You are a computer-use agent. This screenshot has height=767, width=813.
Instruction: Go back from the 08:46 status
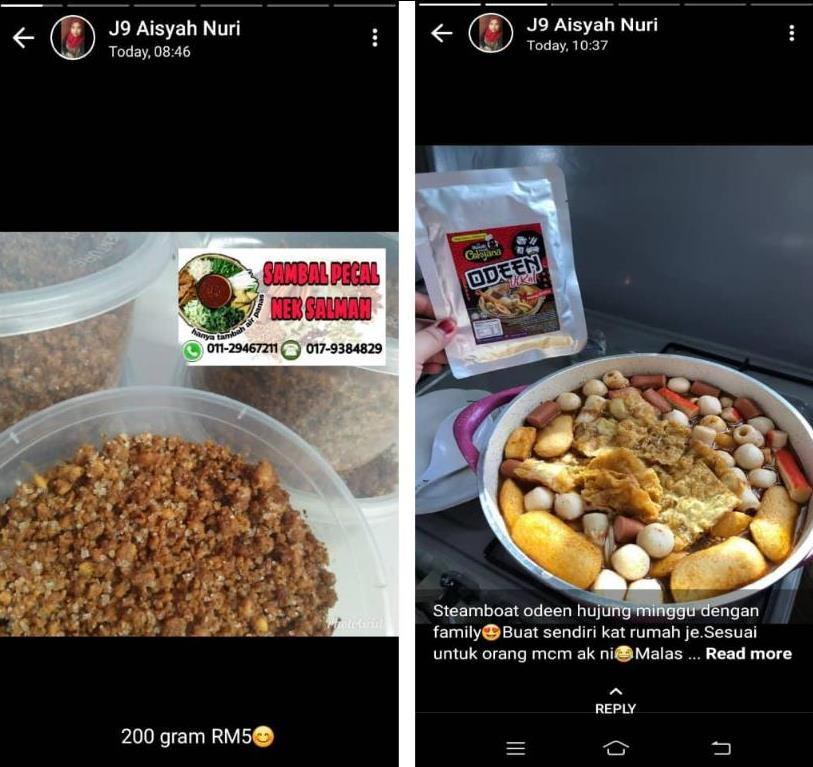click(23, 38)
